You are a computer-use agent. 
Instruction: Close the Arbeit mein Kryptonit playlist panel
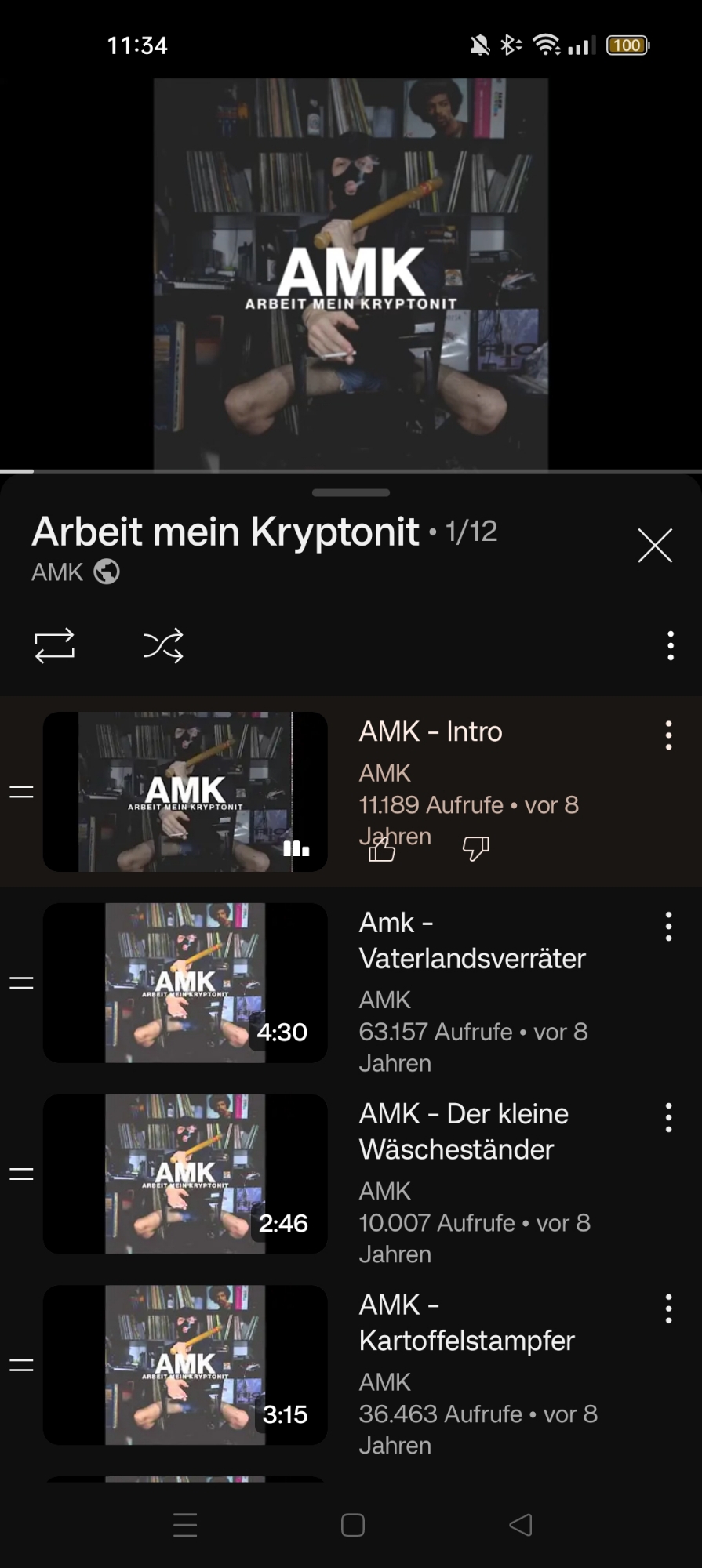(x=655, y=546)
